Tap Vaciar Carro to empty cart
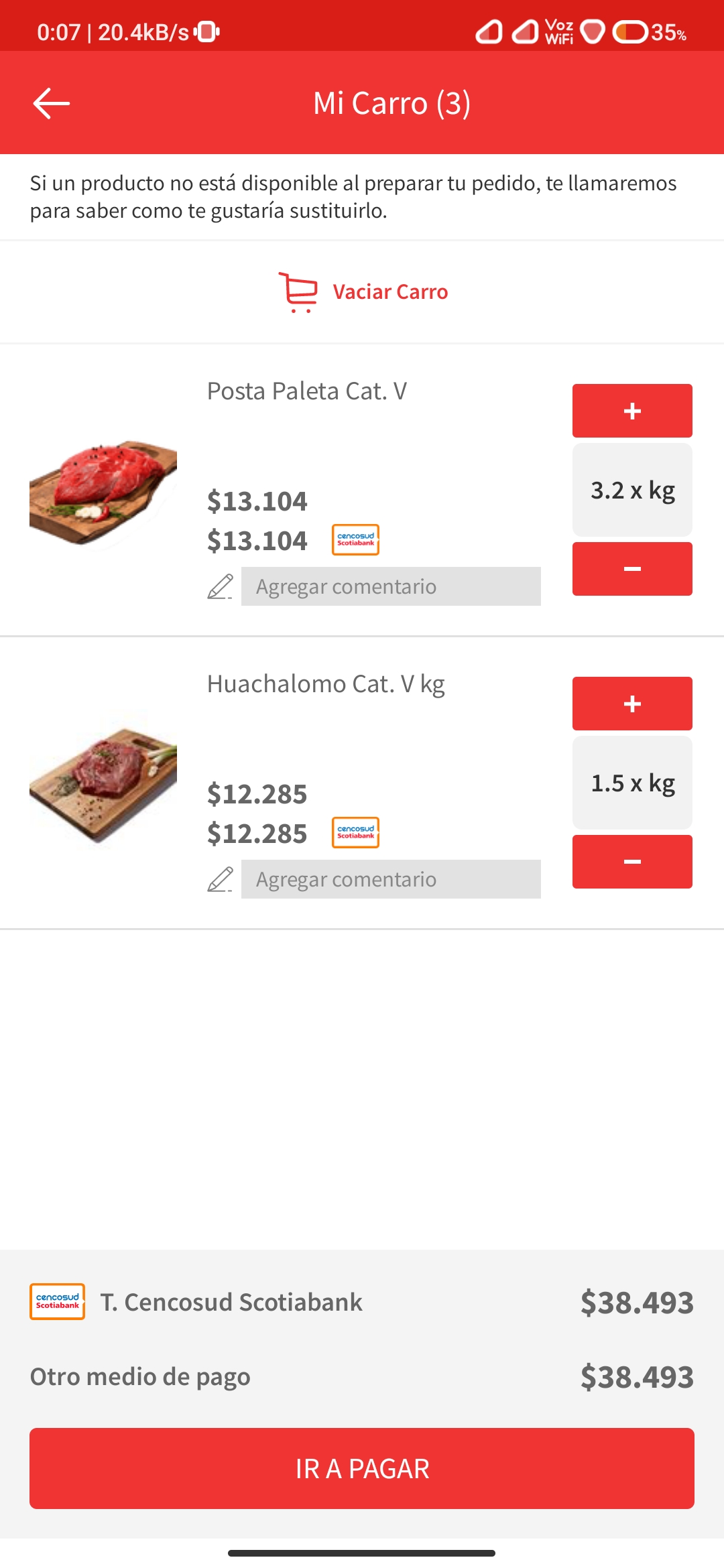 364,292
